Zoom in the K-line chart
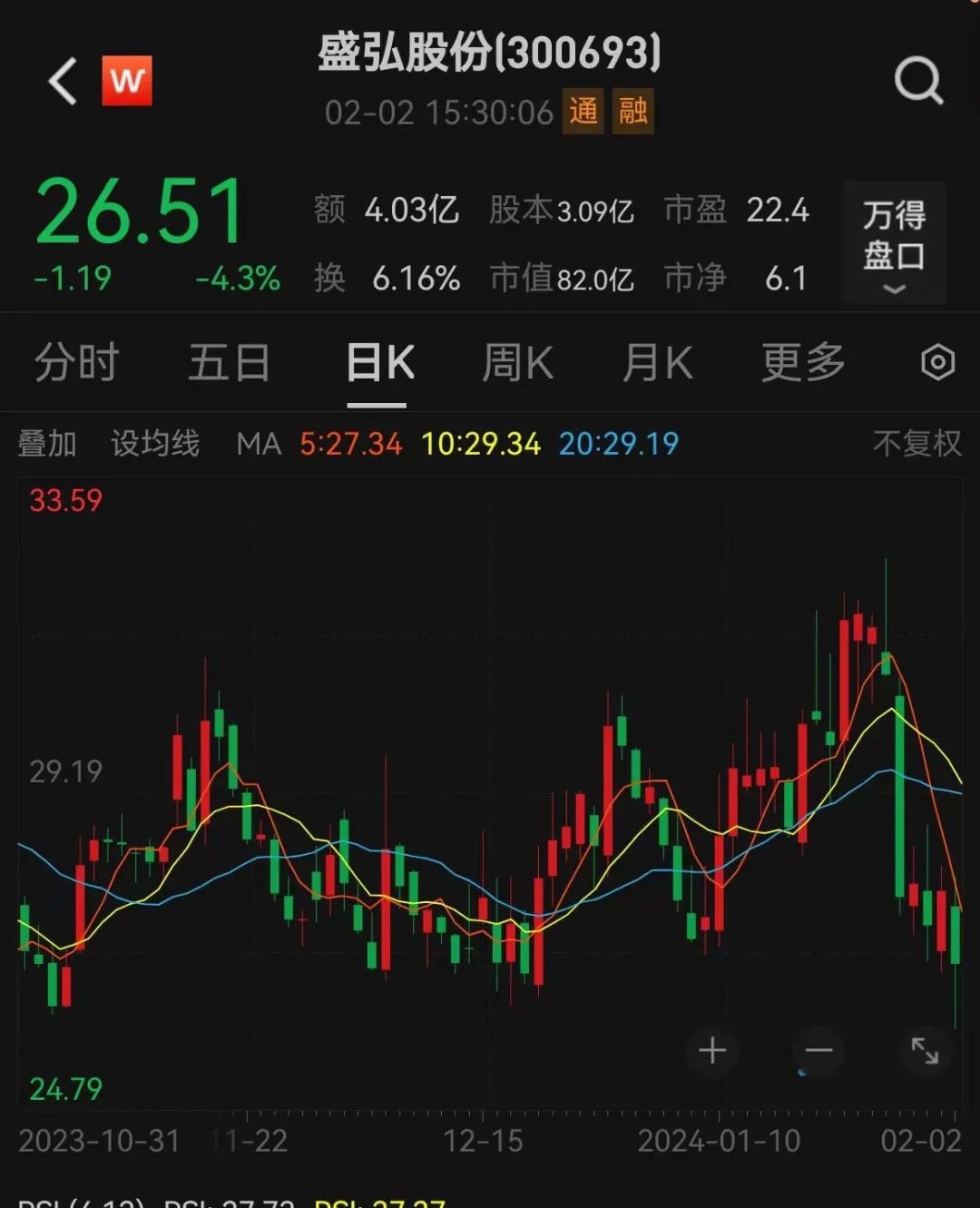The image size is (980, 1208). [x=712, y=1050]
